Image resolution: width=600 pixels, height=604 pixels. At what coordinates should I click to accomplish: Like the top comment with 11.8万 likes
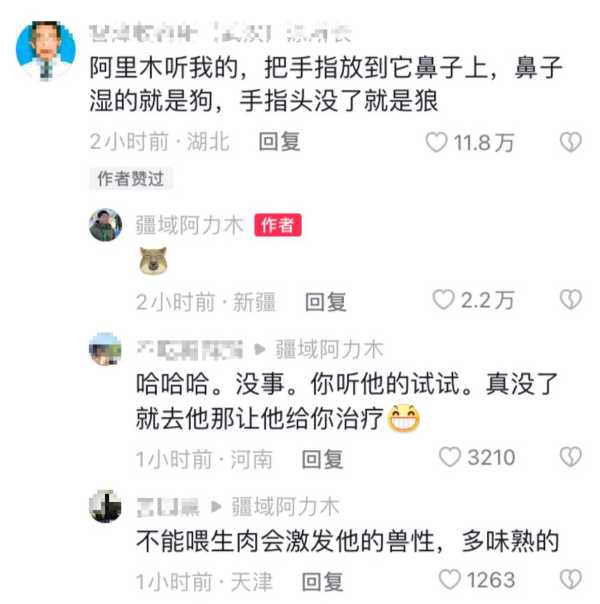point(437,143)
